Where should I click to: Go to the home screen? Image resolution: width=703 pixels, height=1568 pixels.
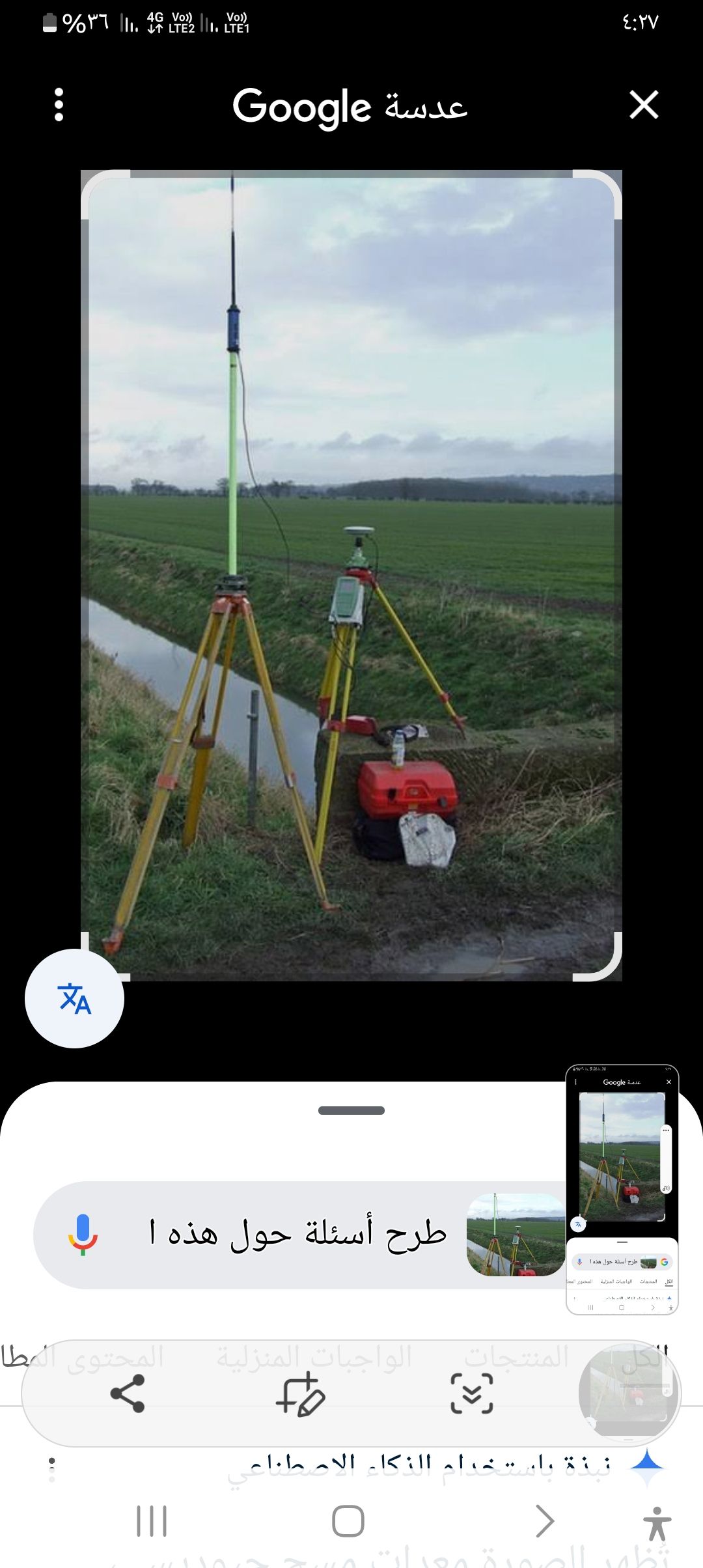pos(348,1522)
